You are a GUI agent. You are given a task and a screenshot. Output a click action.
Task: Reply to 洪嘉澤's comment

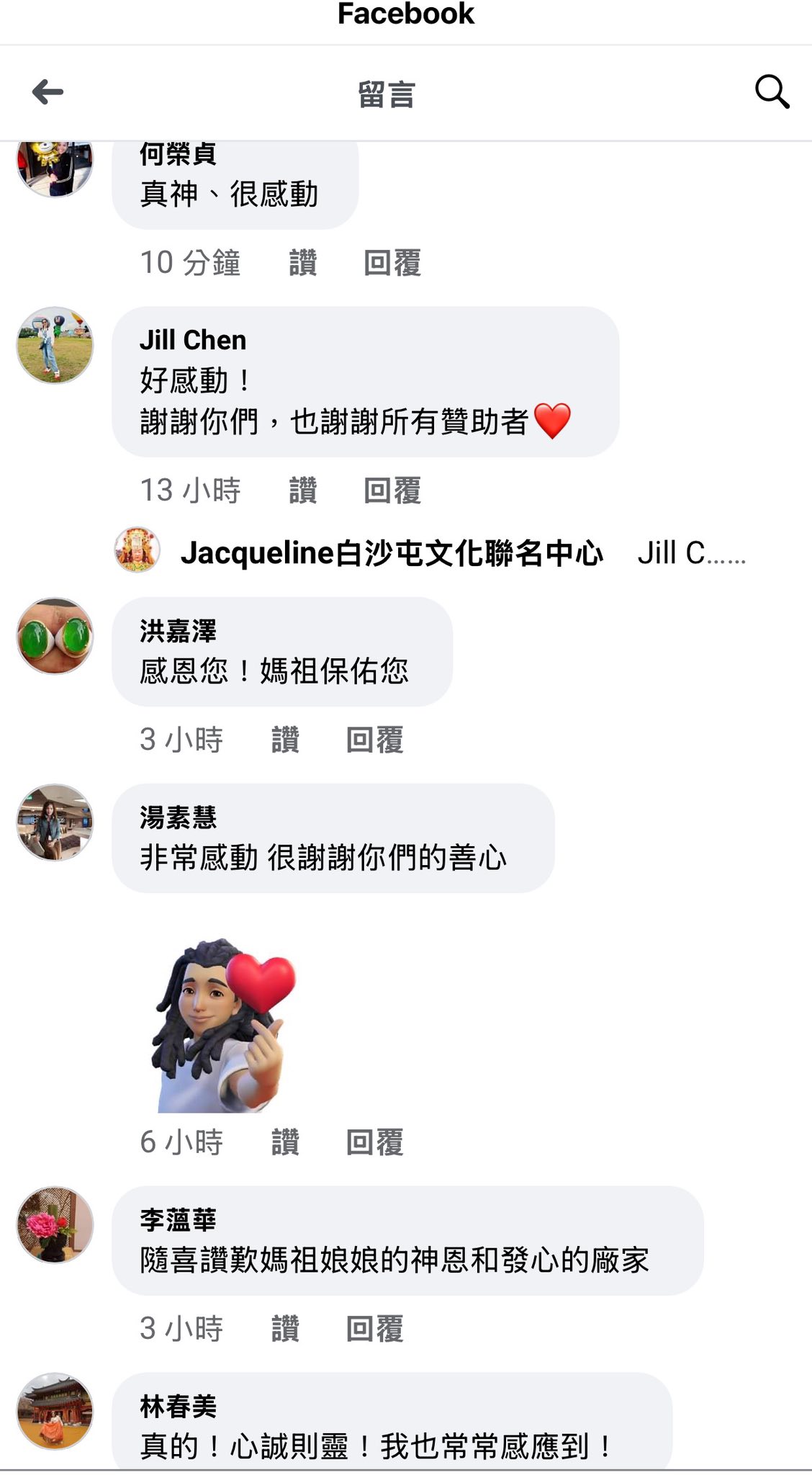click(x=375, y=740)
